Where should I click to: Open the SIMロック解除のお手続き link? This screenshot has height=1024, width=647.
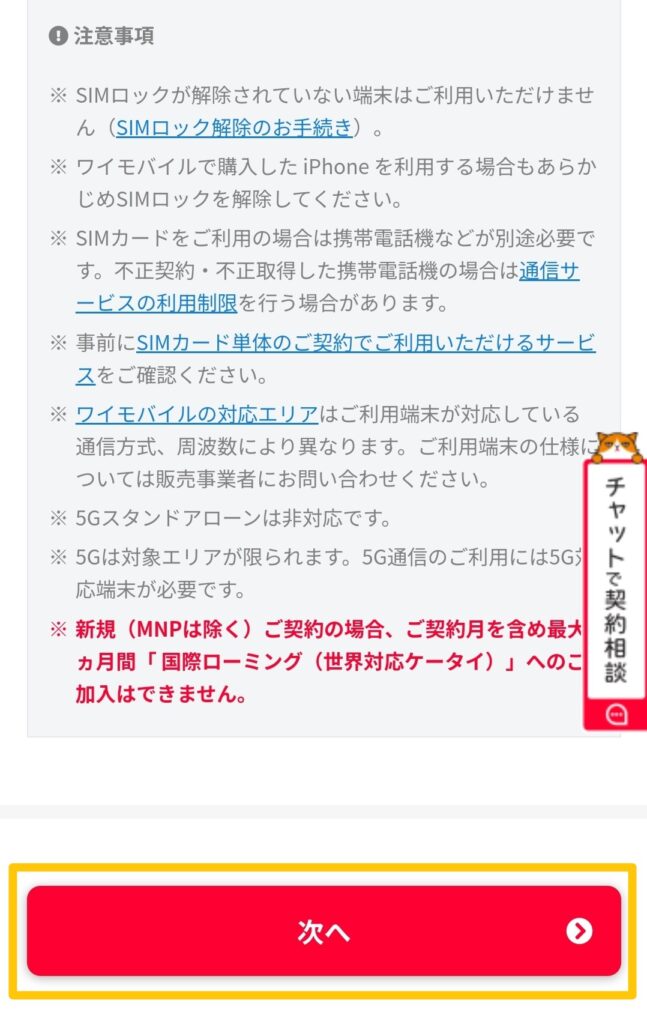tap(234, 128)
